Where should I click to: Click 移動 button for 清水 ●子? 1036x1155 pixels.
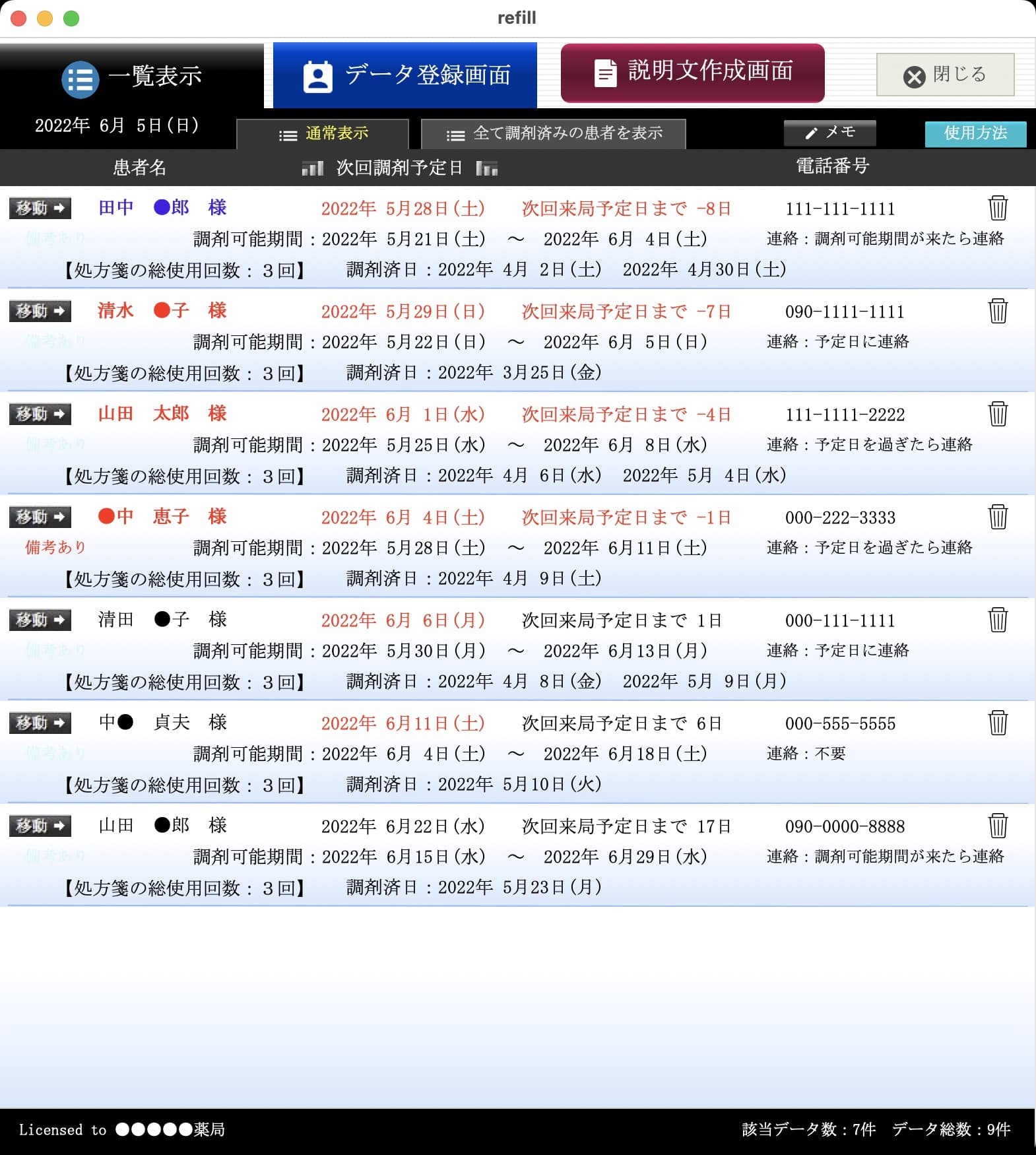click(40, 311)
